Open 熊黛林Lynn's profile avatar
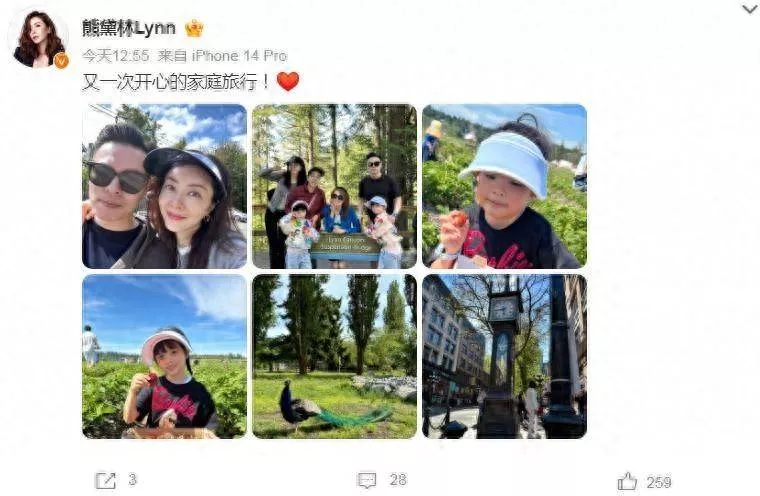 click(38, 40)
